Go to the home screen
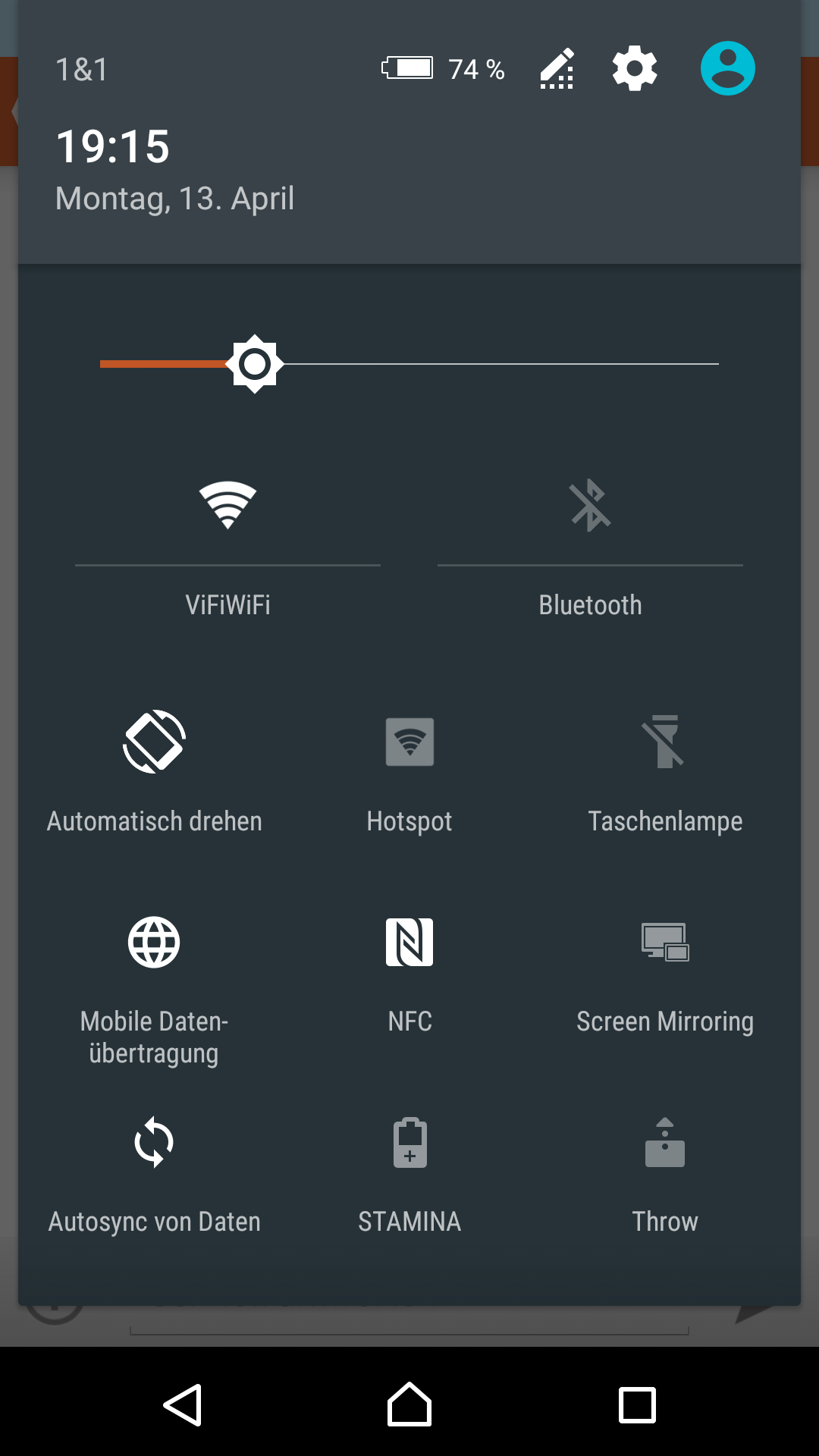This screenshot has height=1456, width=819. click(409, 1404)
